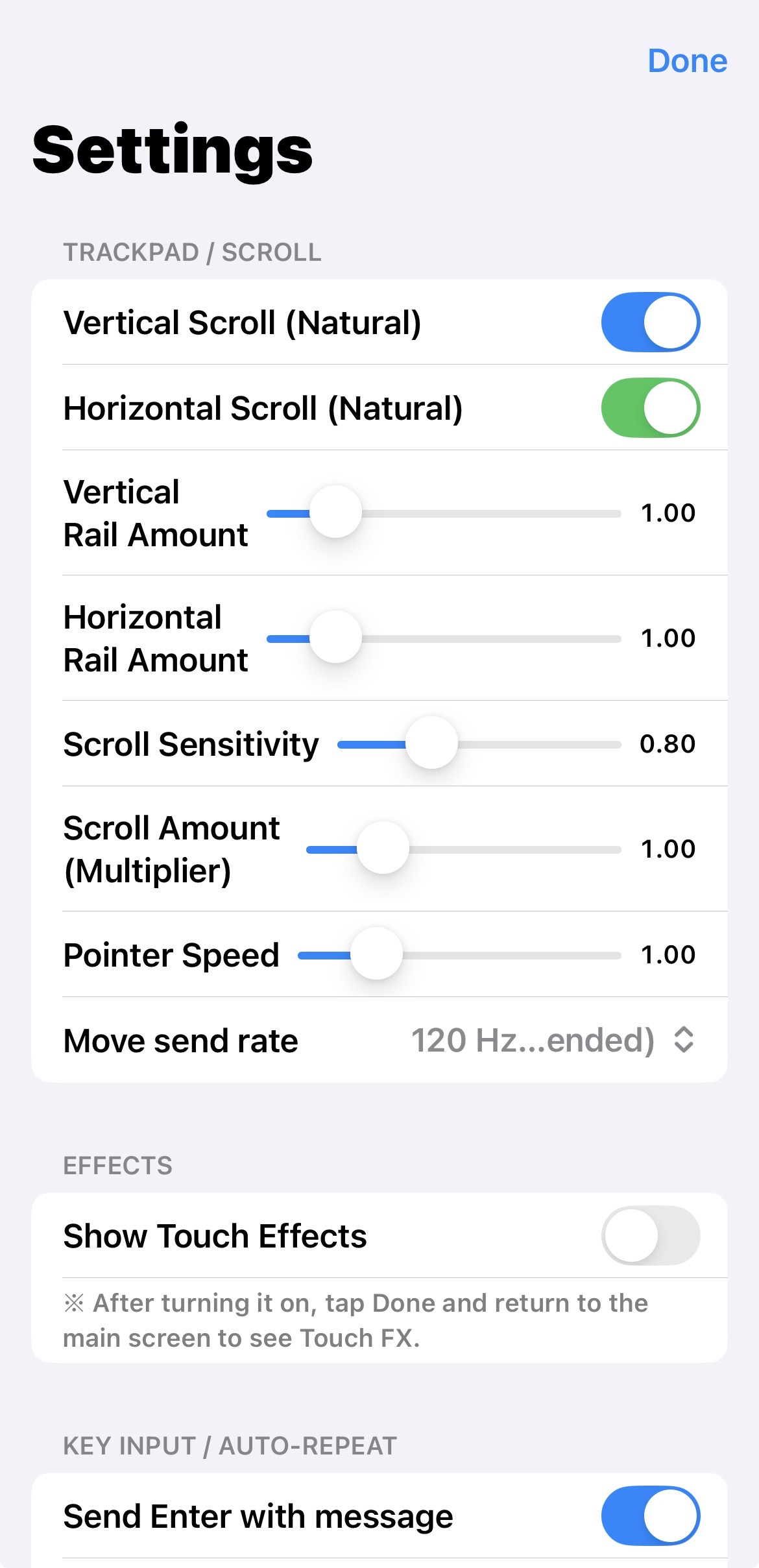Turn off Horizontal Scroll (Natural)
This screenshot has height=1568, width=759.
(649, 408)
